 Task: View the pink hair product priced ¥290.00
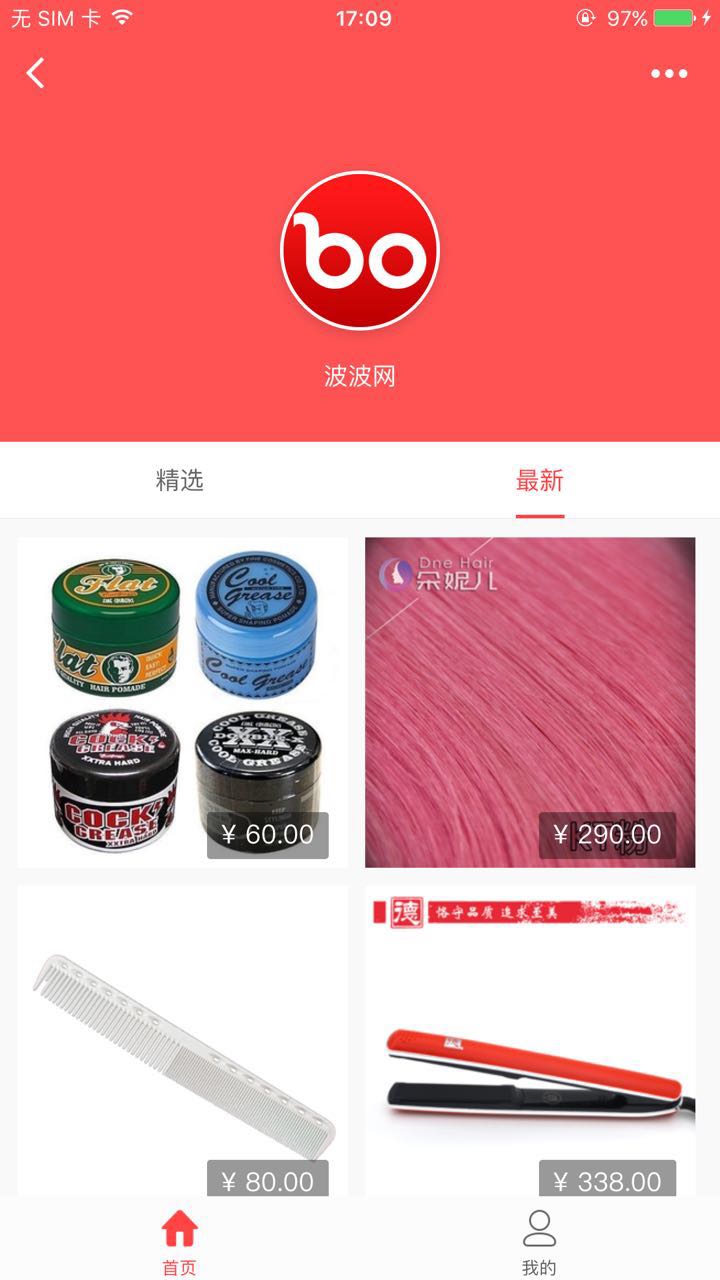[530, 702]
